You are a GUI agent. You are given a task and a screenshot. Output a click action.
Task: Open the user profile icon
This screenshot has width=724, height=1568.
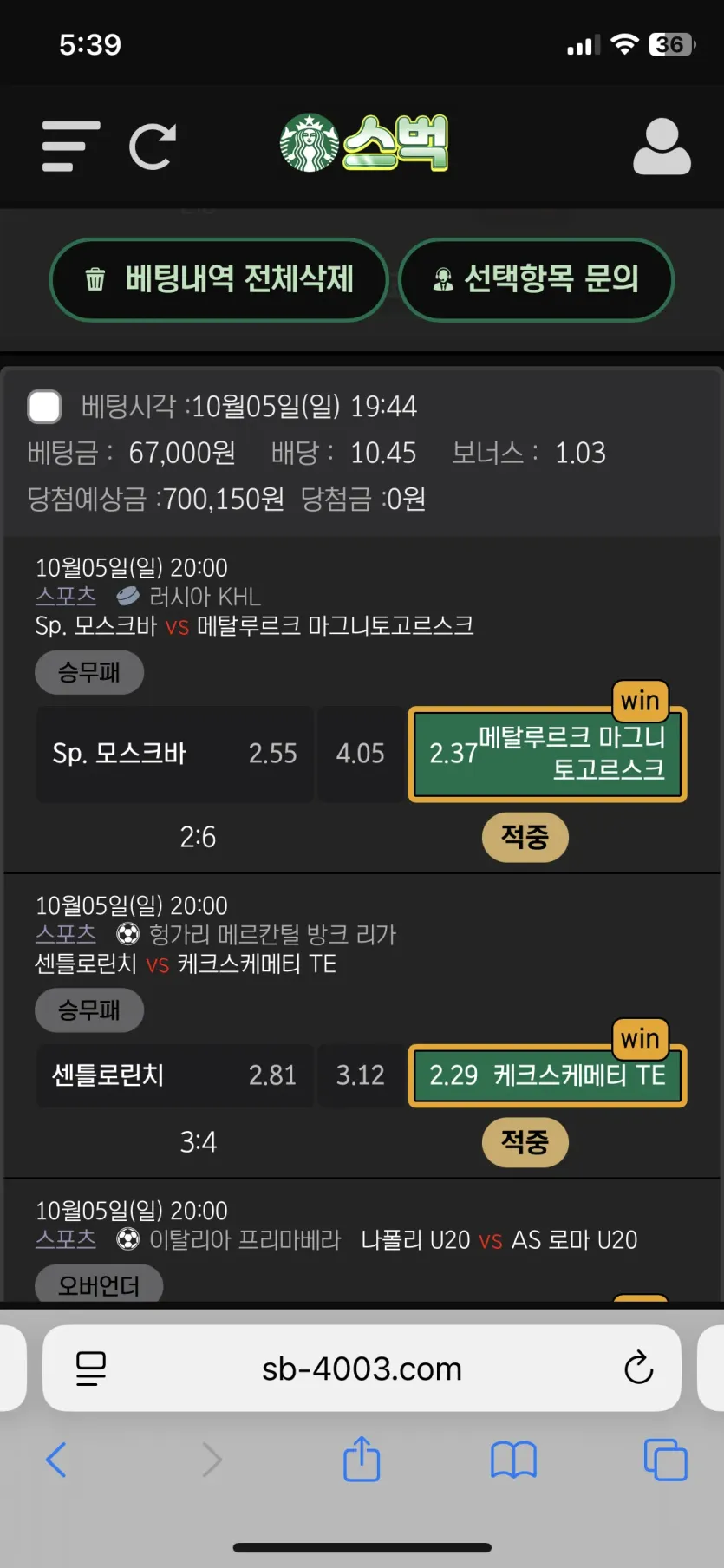click(x=662, y=146)
